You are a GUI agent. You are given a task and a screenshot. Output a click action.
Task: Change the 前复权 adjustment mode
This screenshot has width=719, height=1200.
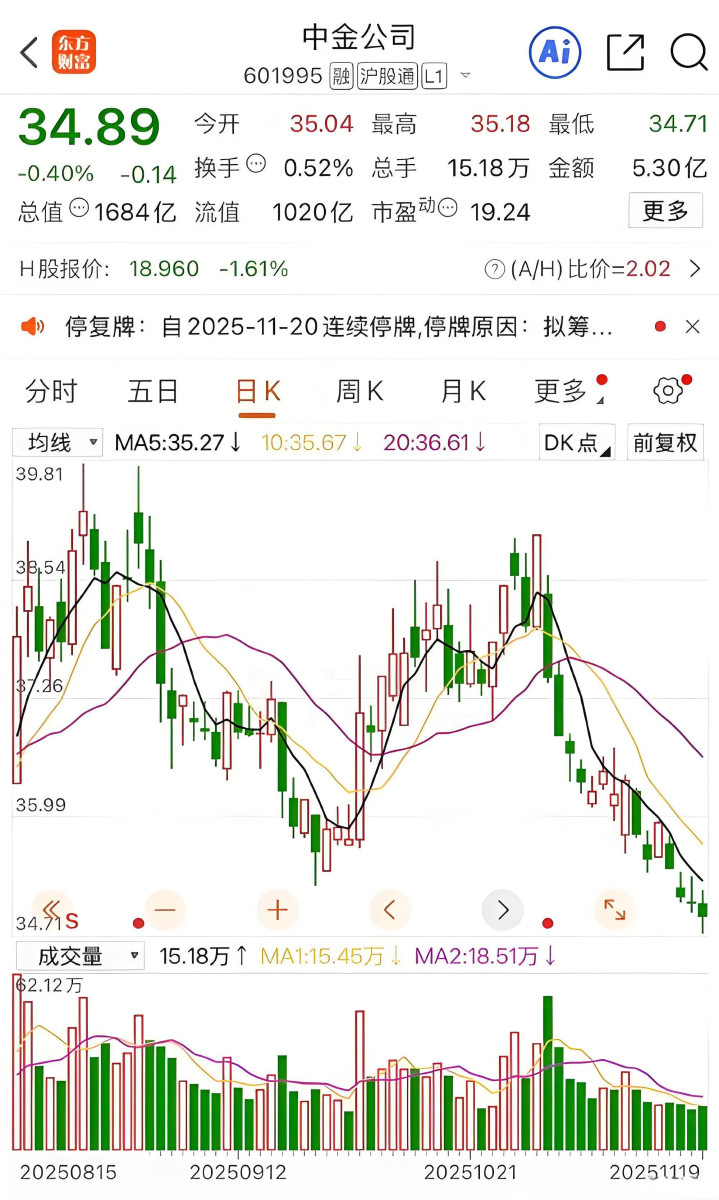tap(665, 442)
